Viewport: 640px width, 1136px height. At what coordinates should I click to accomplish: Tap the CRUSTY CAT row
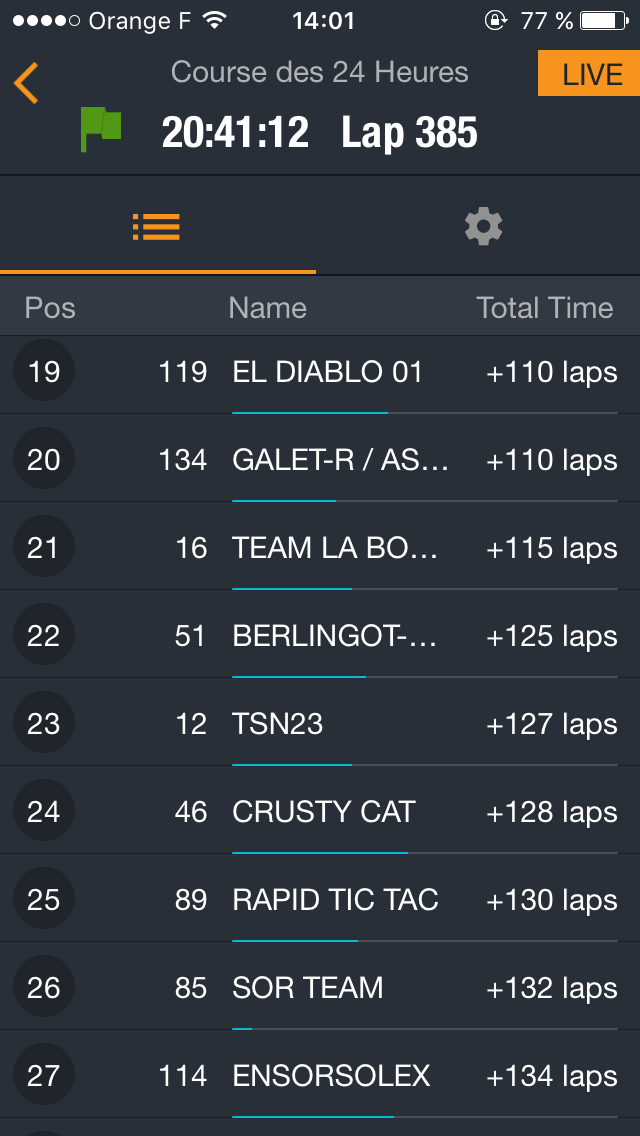(323, 812)
